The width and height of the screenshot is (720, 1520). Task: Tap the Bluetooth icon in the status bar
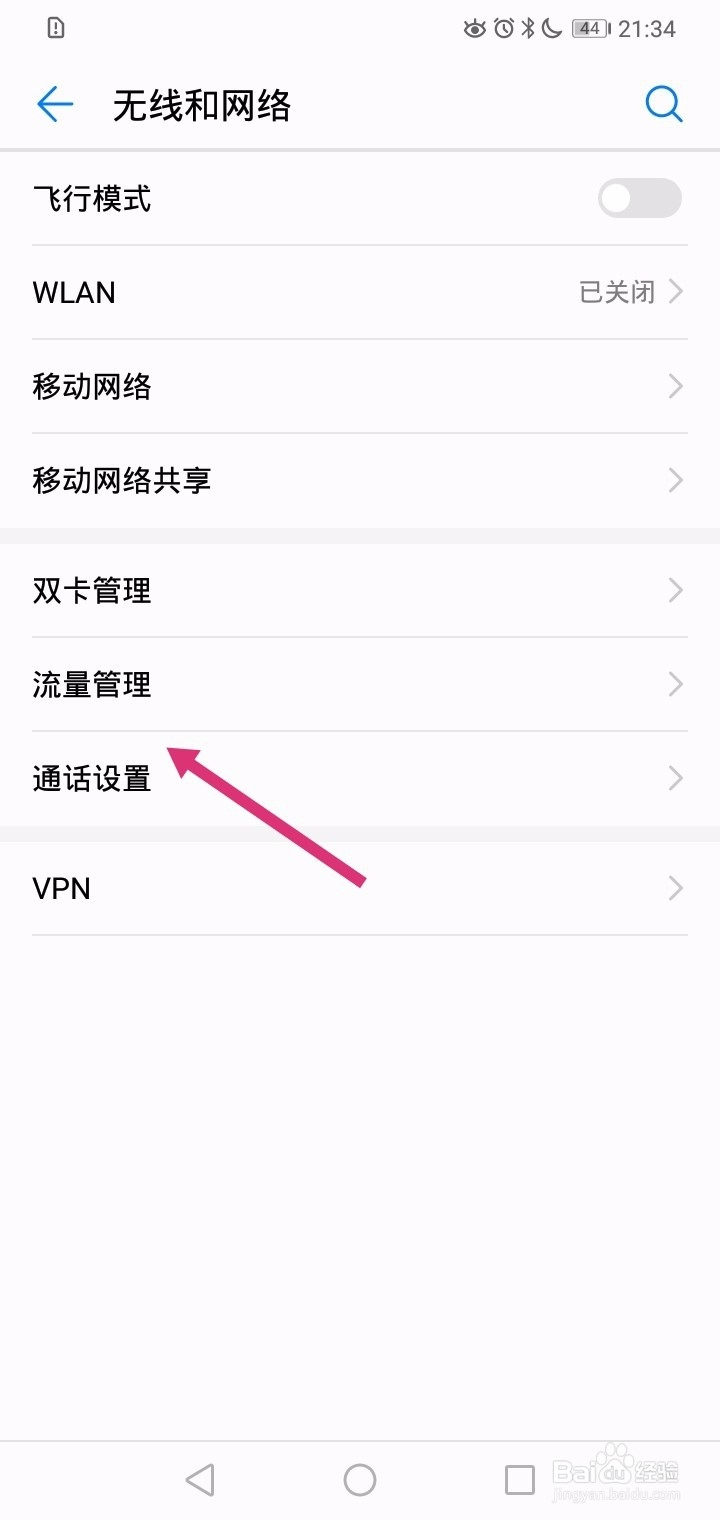tap(527, 28)
